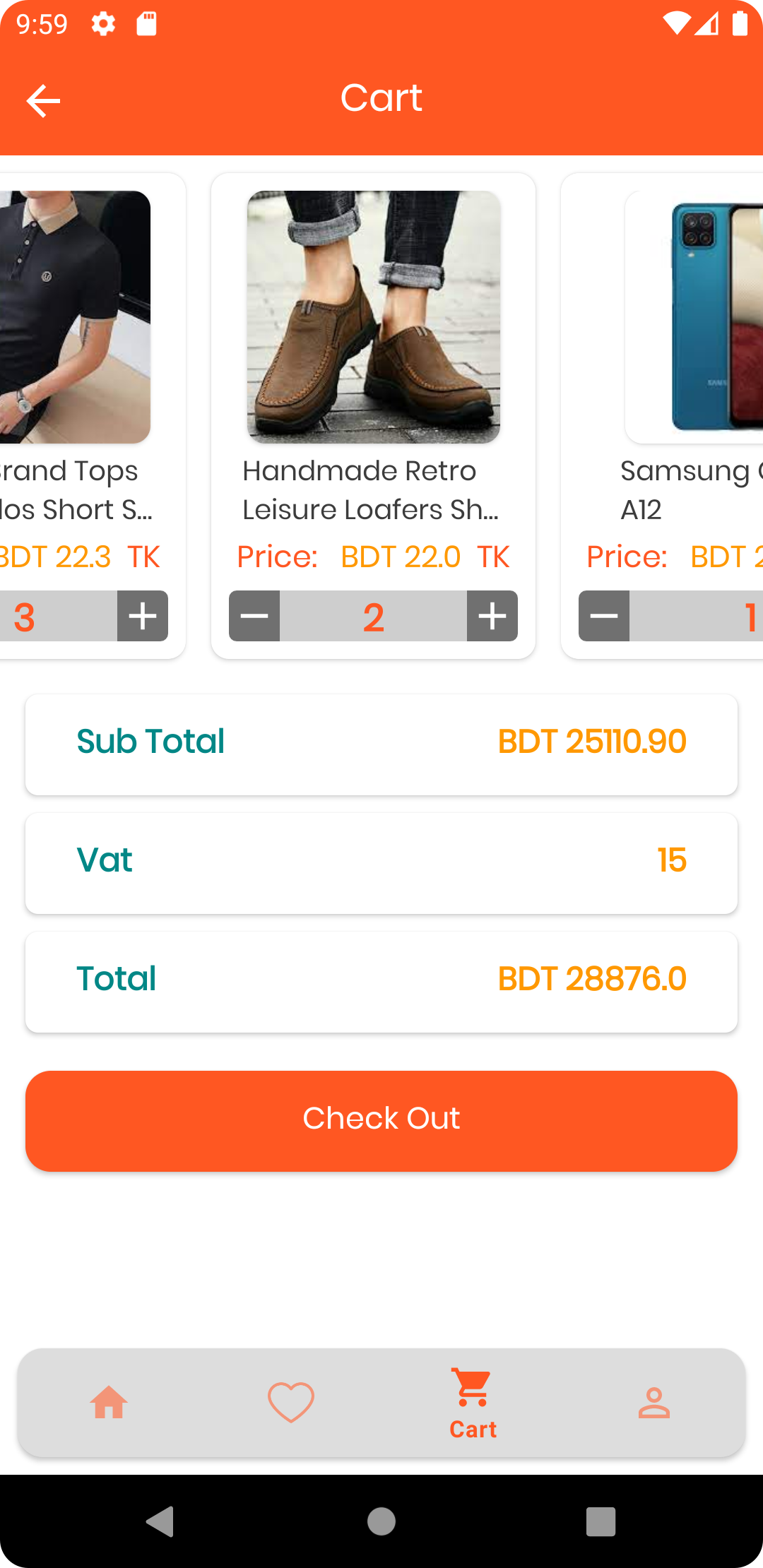The height and width of the screenshot is (1568, 763).
Task: Tap the Check Out button
Action: 381,1119
